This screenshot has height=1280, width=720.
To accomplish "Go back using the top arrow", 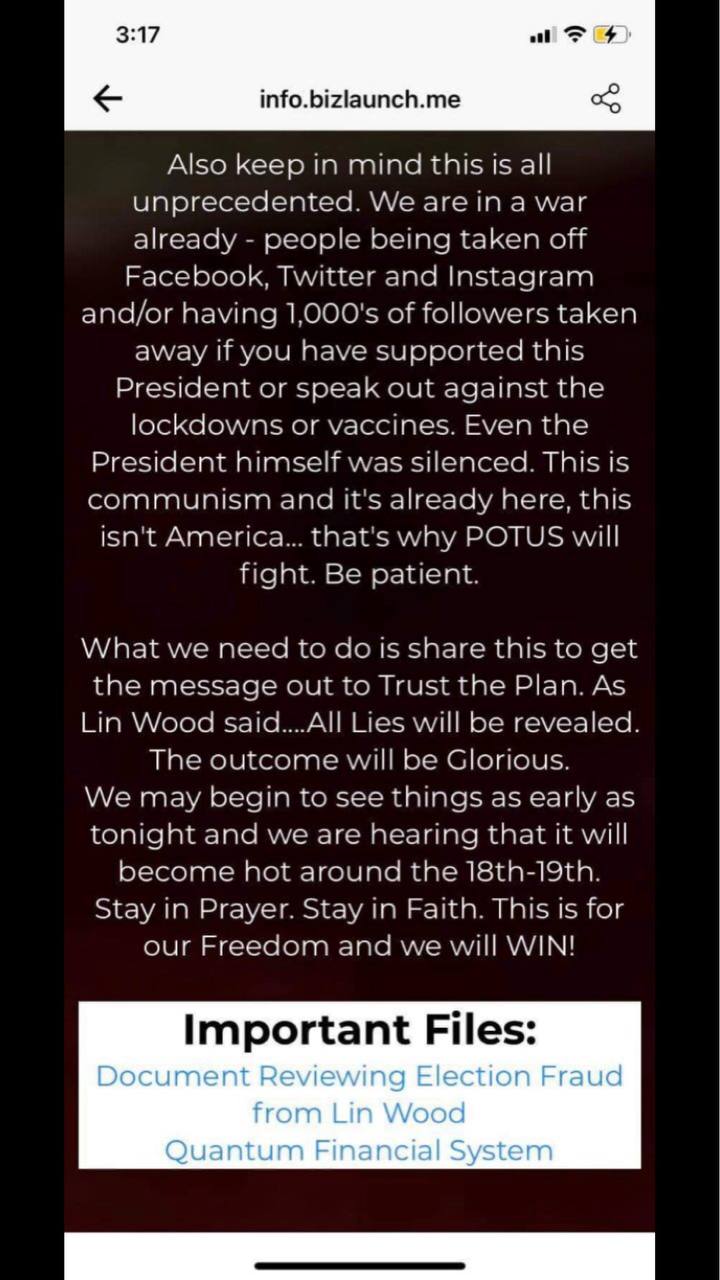I will (107, 98).
